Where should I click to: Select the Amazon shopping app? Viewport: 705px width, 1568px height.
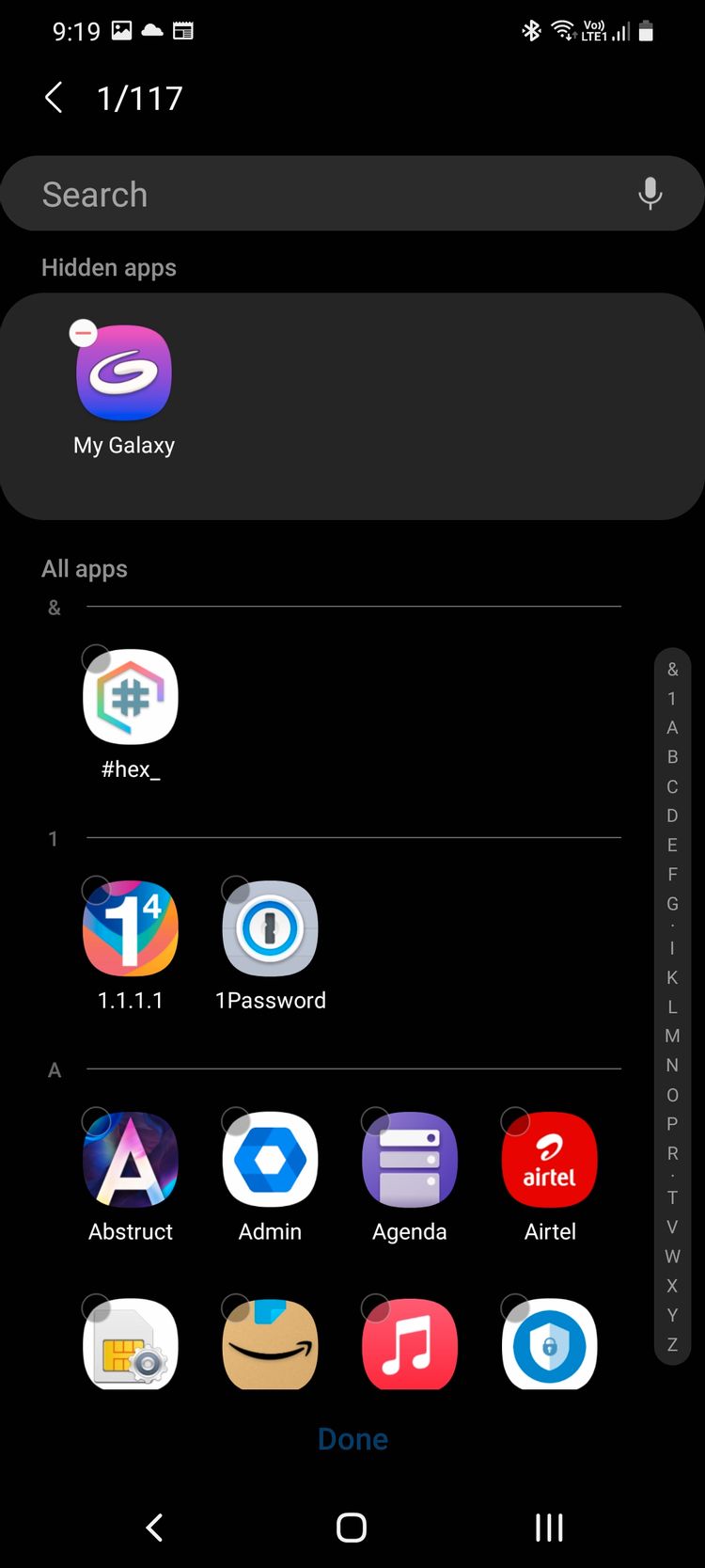point(270,1345)
